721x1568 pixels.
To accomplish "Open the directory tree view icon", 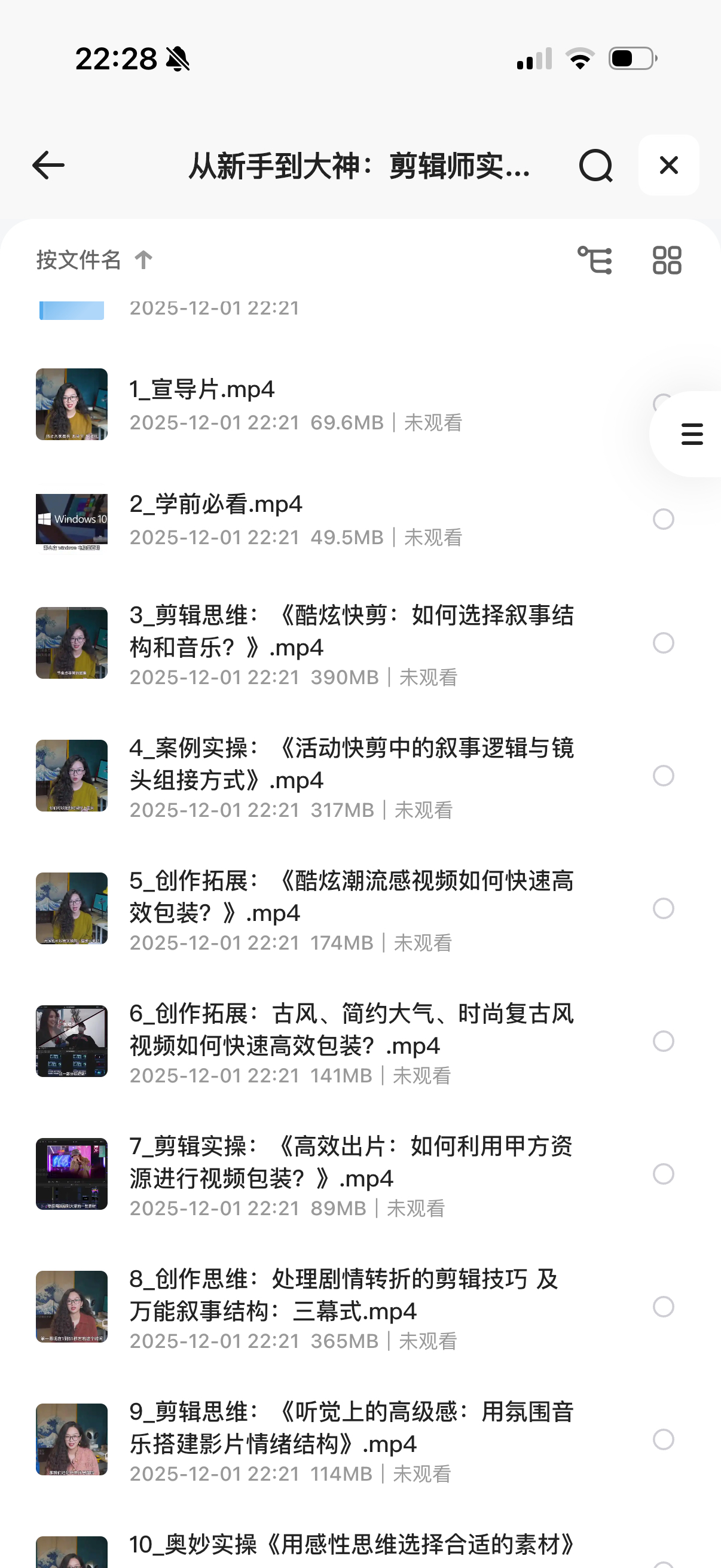I will coord(594,260).
